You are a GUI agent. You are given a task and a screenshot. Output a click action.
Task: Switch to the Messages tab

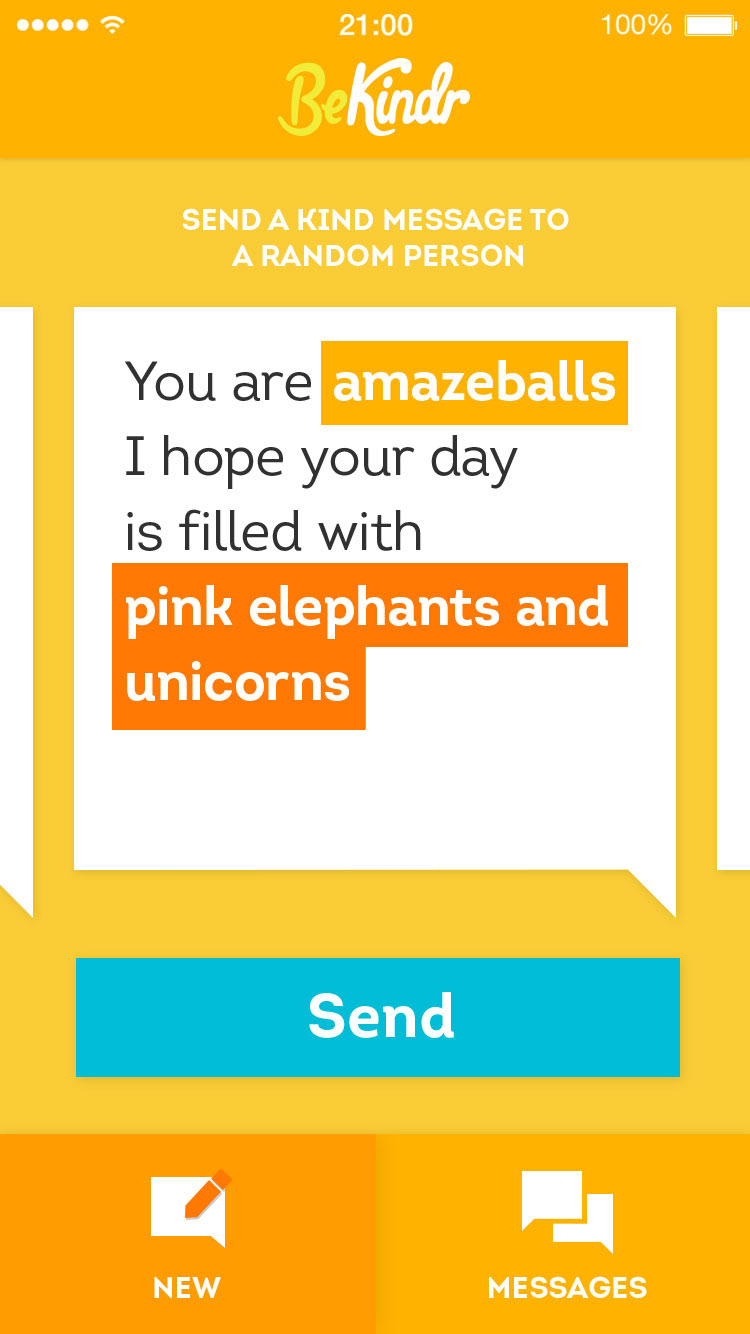point(564,1234)
